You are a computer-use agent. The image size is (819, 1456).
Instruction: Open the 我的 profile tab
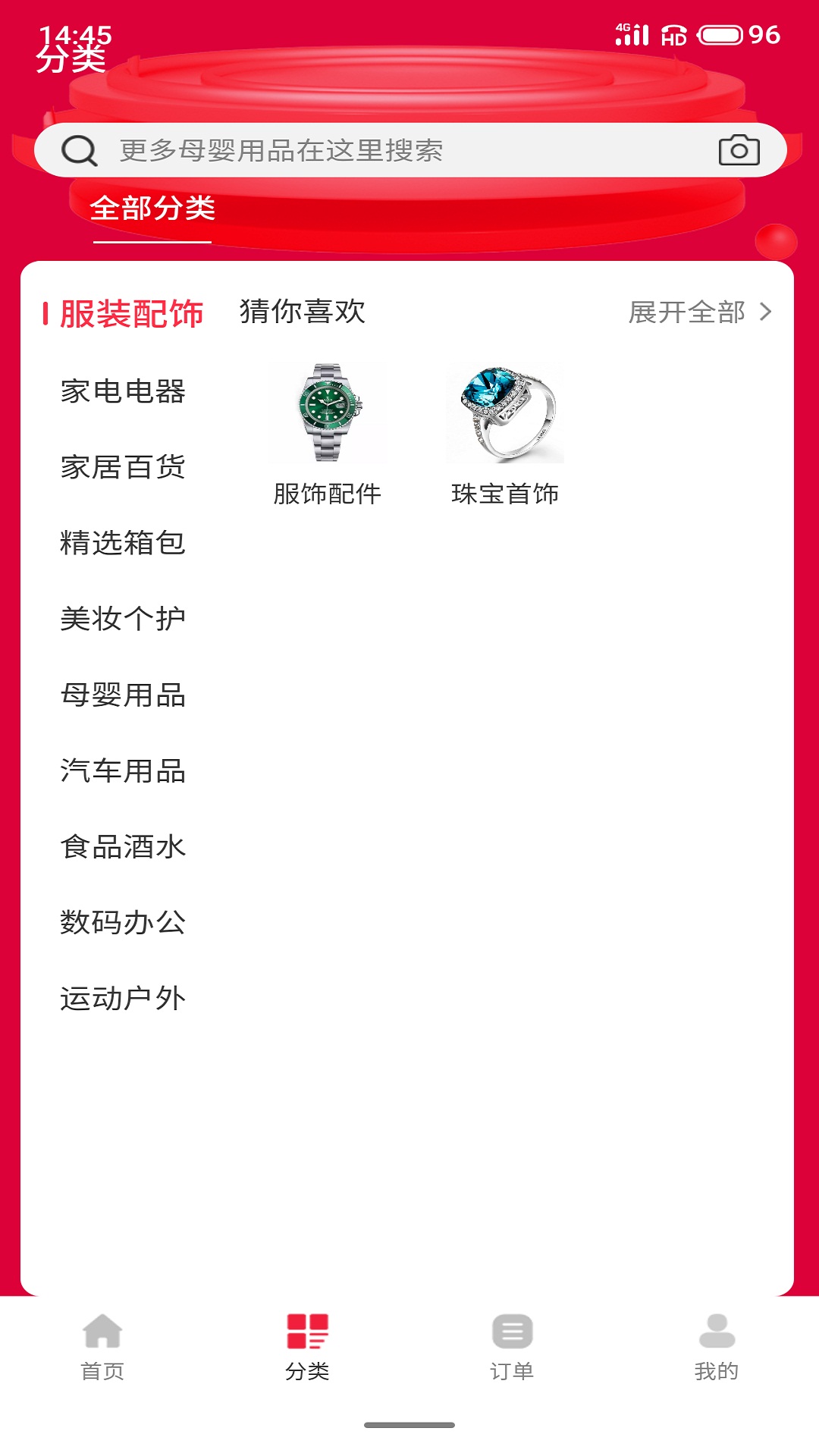pos(717,1347)
